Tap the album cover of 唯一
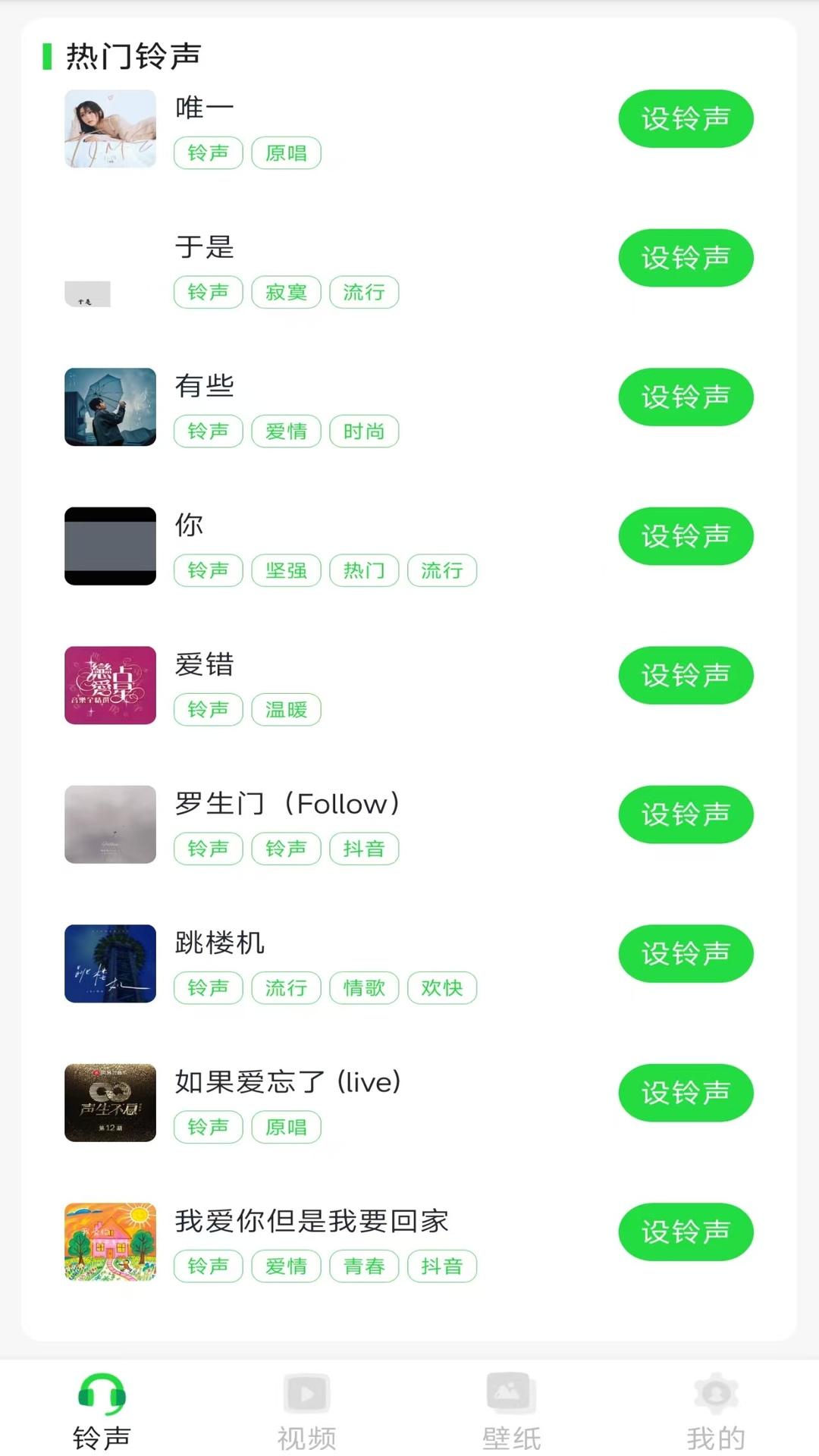 coord(110,129)
